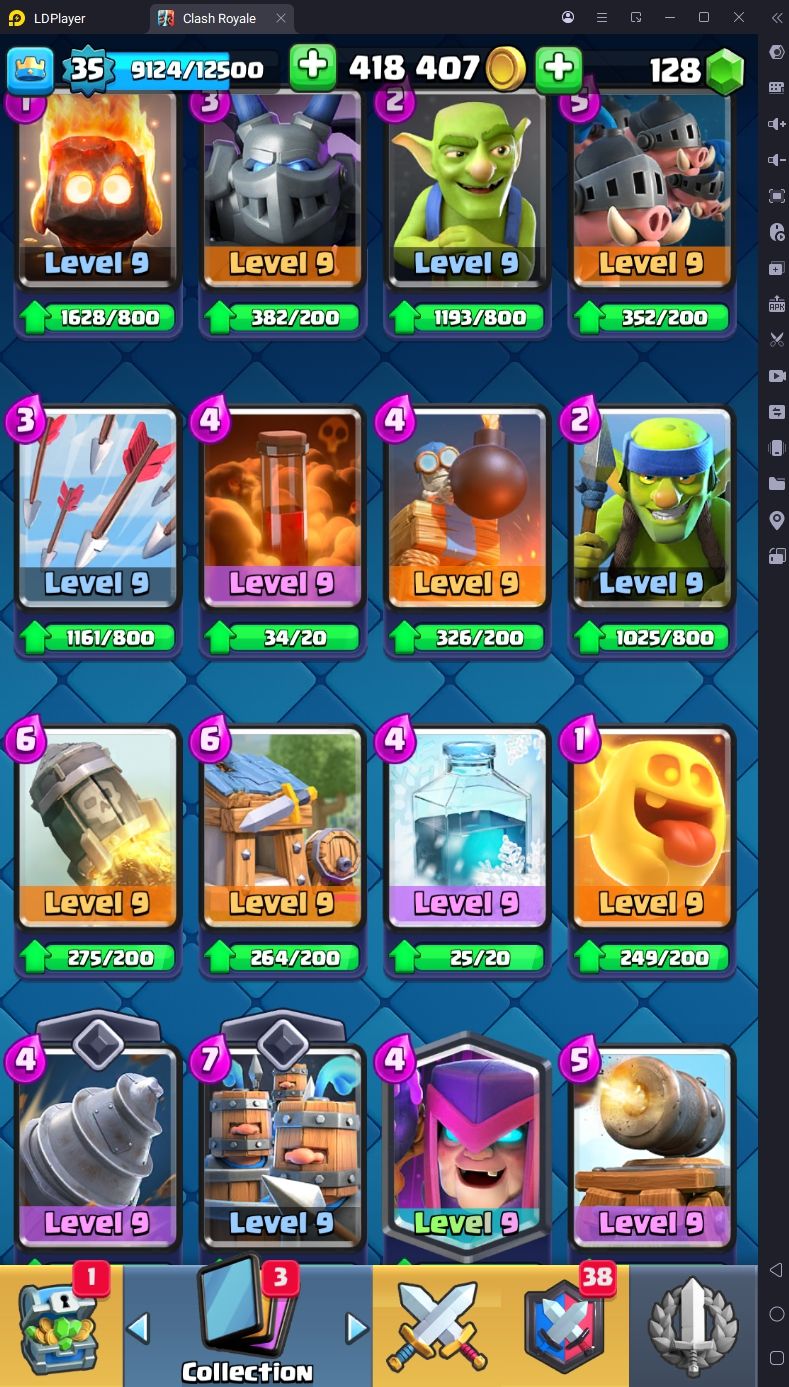
Task: Open the Heal Spirit card
Action: (652, 829)
